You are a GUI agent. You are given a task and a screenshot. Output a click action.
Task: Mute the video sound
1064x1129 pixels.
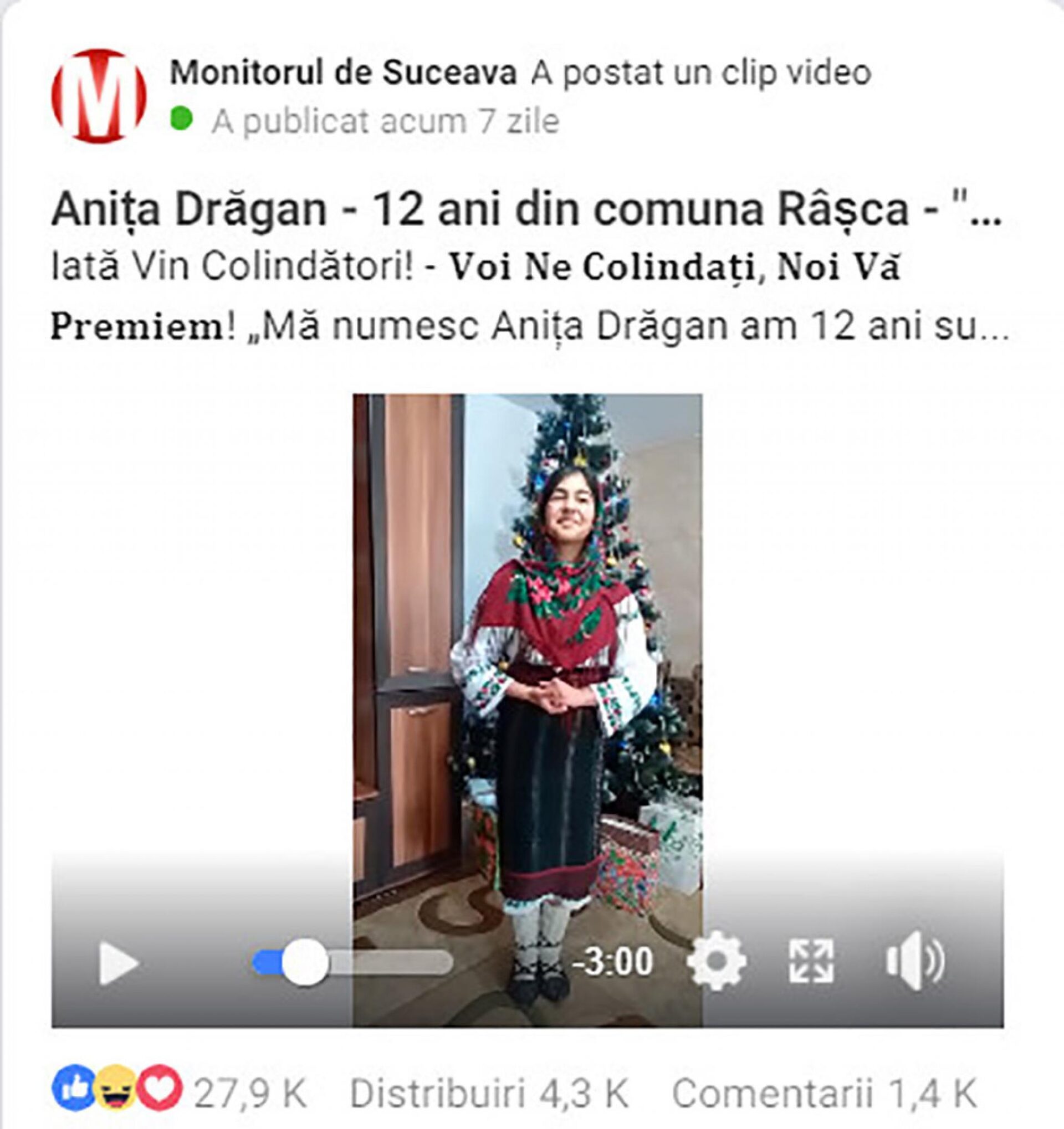(914, 962)
